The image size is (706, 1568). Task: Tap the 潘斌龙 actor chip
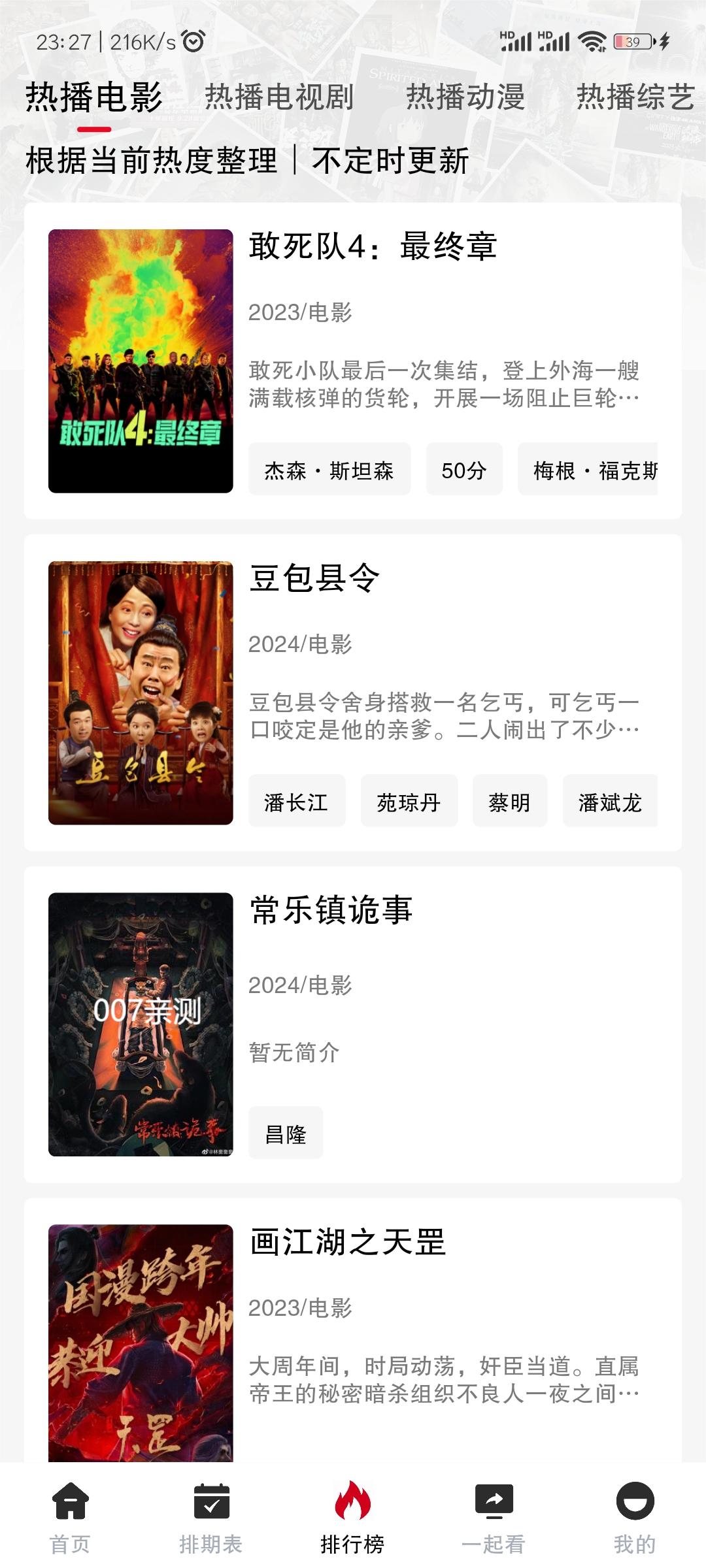[x=609, y=802]
